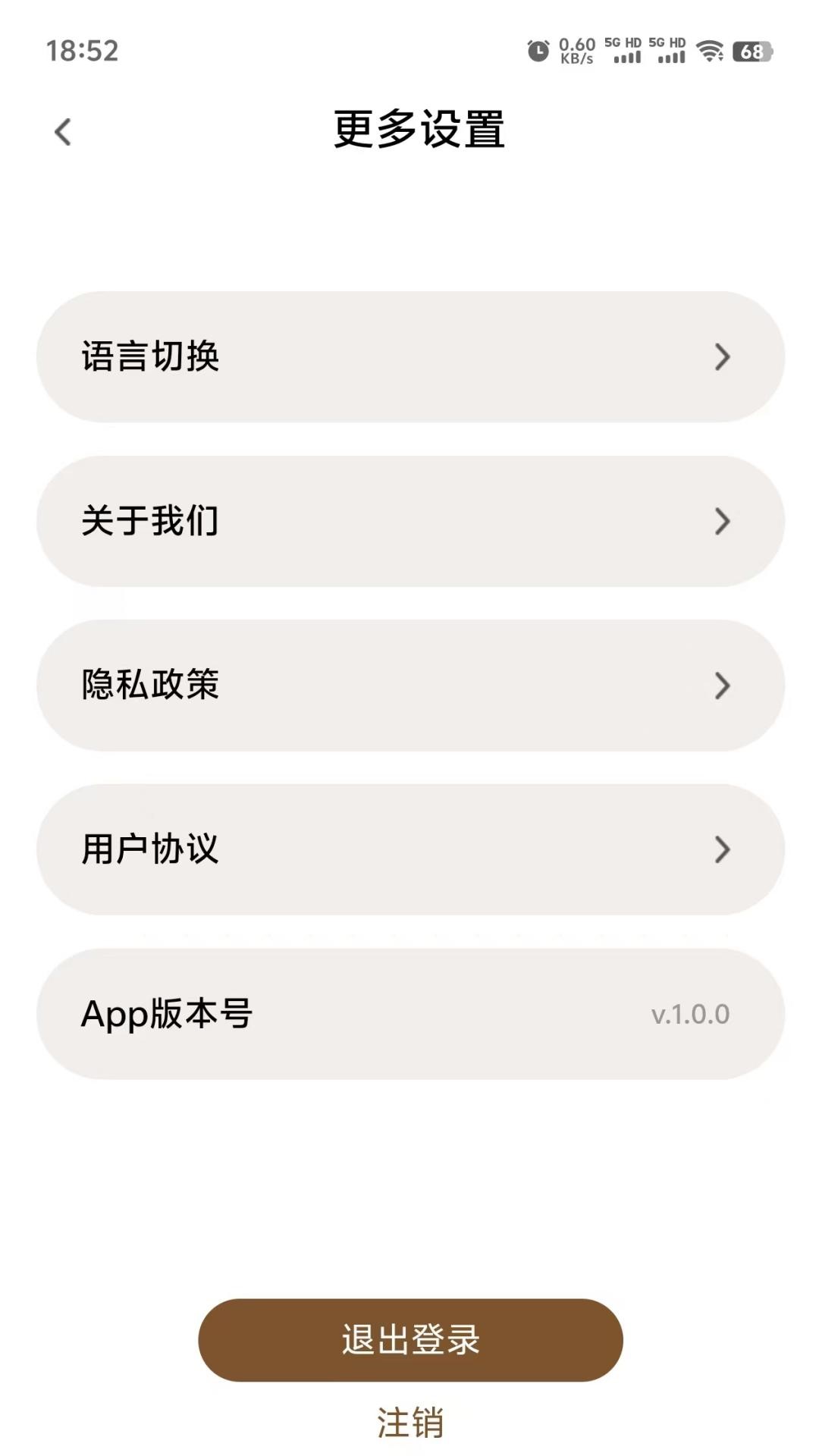819x1456 pixels.
Task: Expand the 语言切换 row chevron
Action: tap(722, 356)
